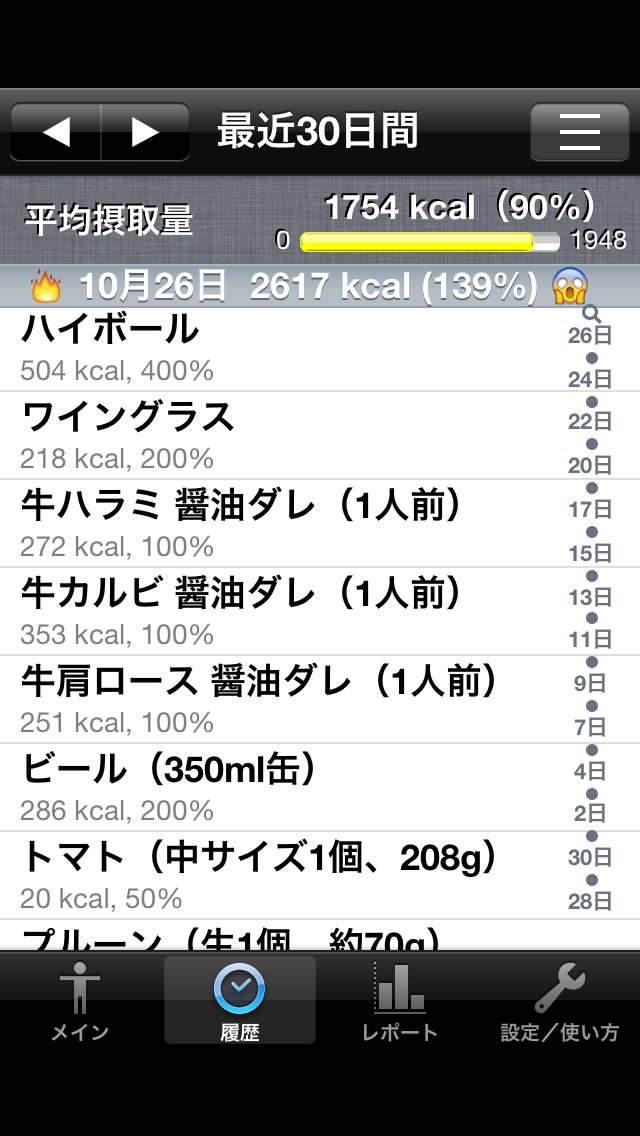Open the hamburger list menu
Image resolution: width=640 pixels, height=1136 pixels.
click(579, 132)
